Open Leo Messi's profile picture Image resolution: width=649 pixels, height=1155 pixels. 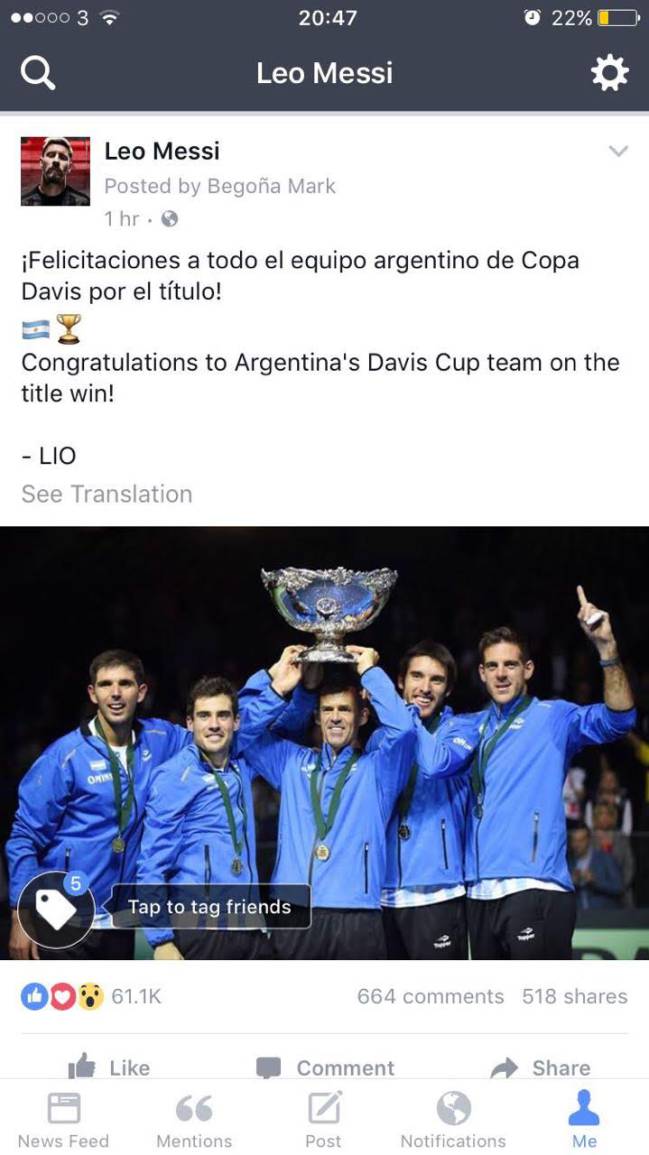pos(55,171)
